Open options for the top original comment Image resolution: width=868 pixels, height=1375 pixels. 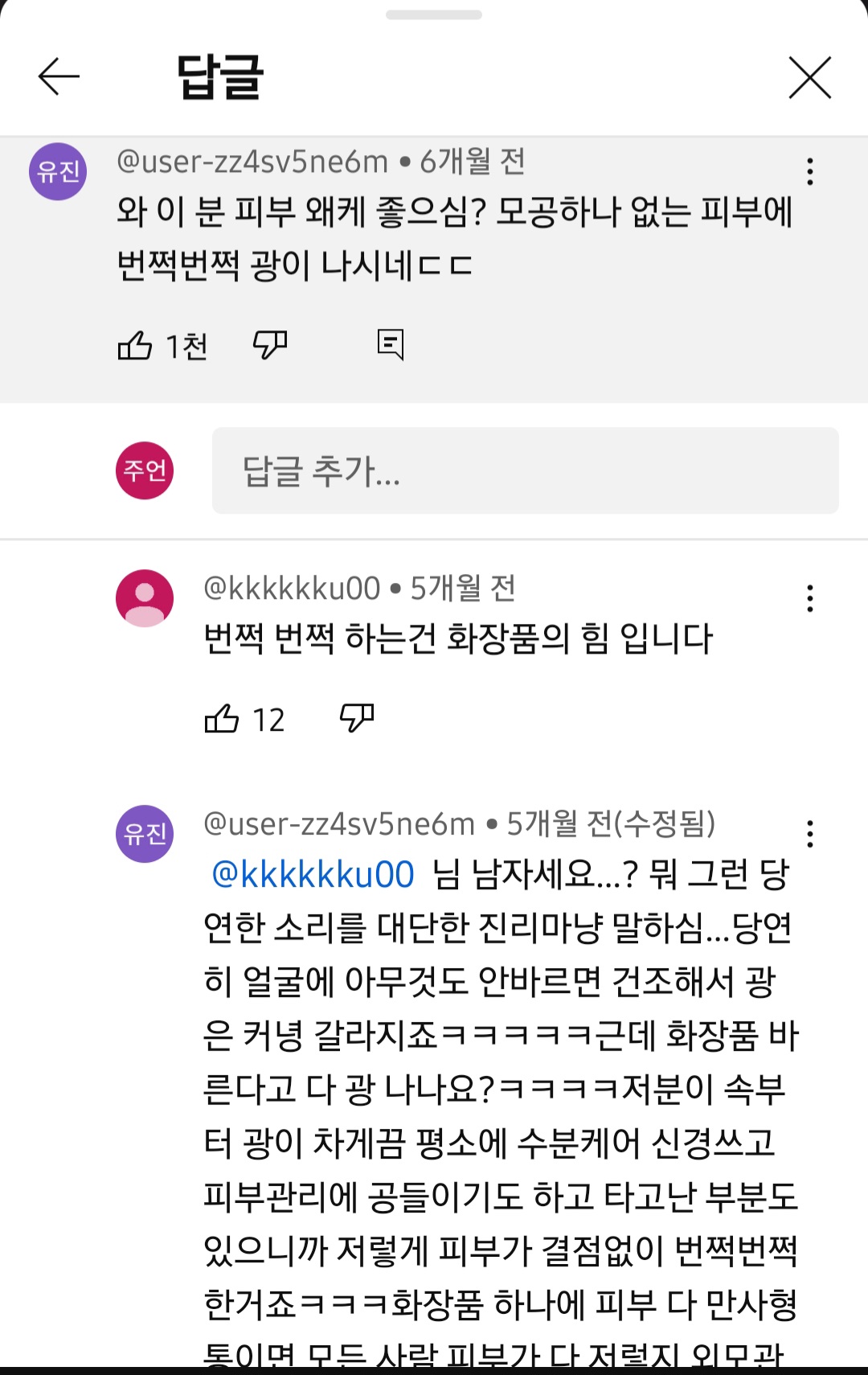[x=809, y=171]
